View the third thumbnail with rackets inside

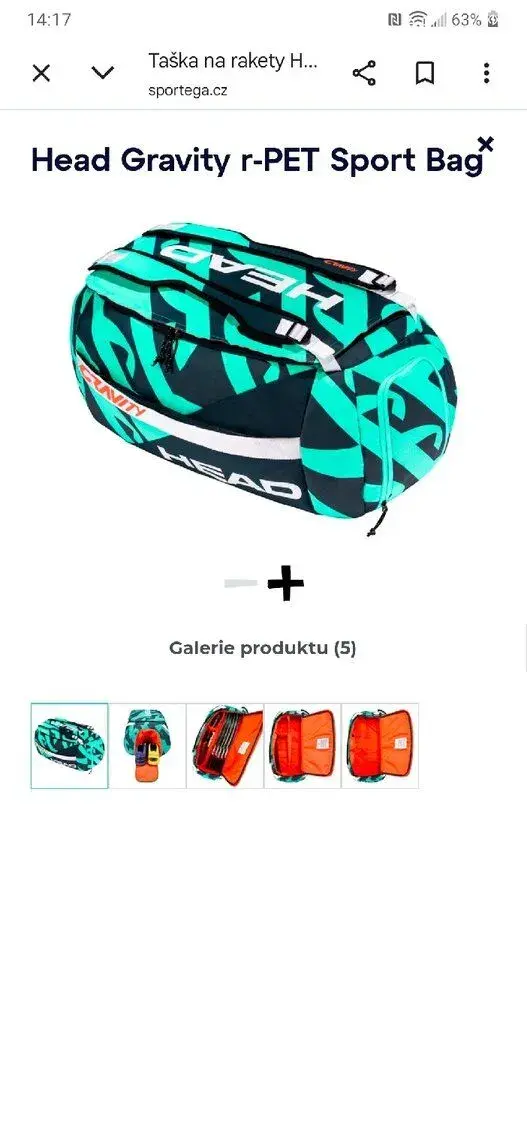tap(224, 745)
